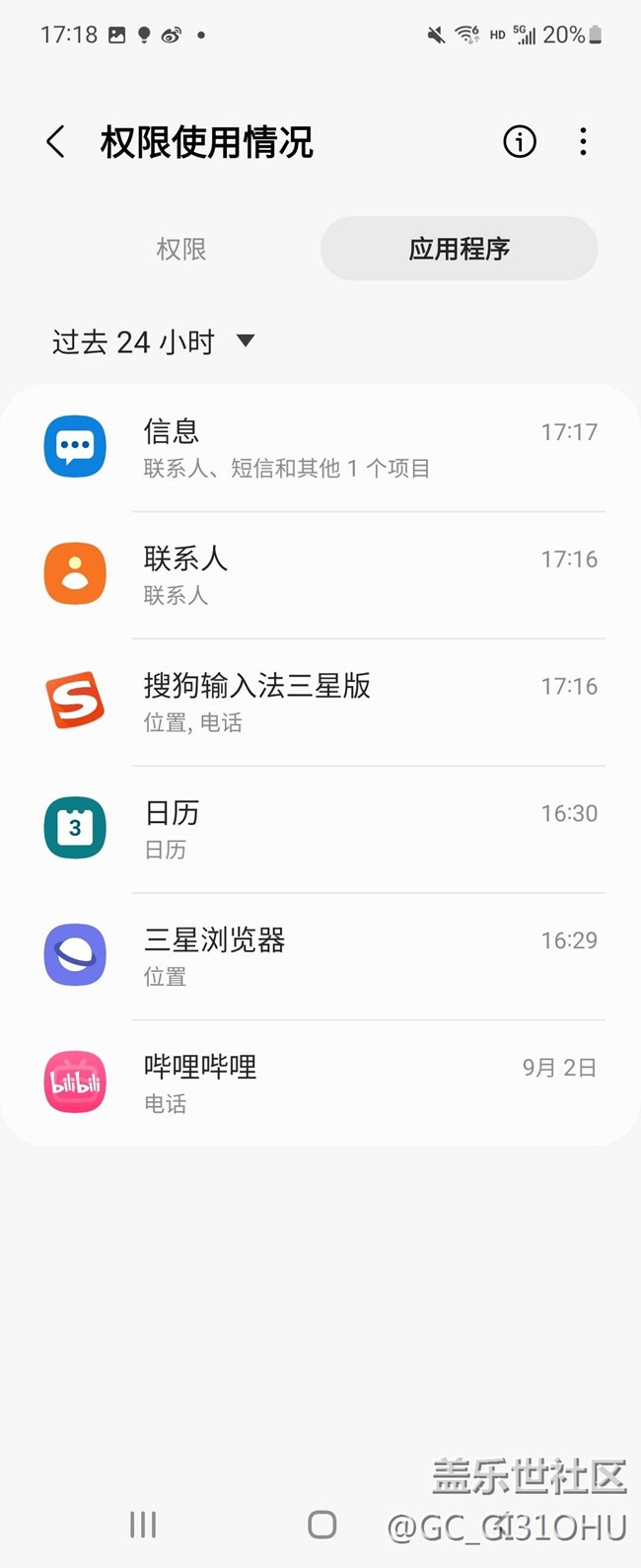Select the 应用程序 tab
The width and height of the screenshot is (641, 1568).
[459, 249]
